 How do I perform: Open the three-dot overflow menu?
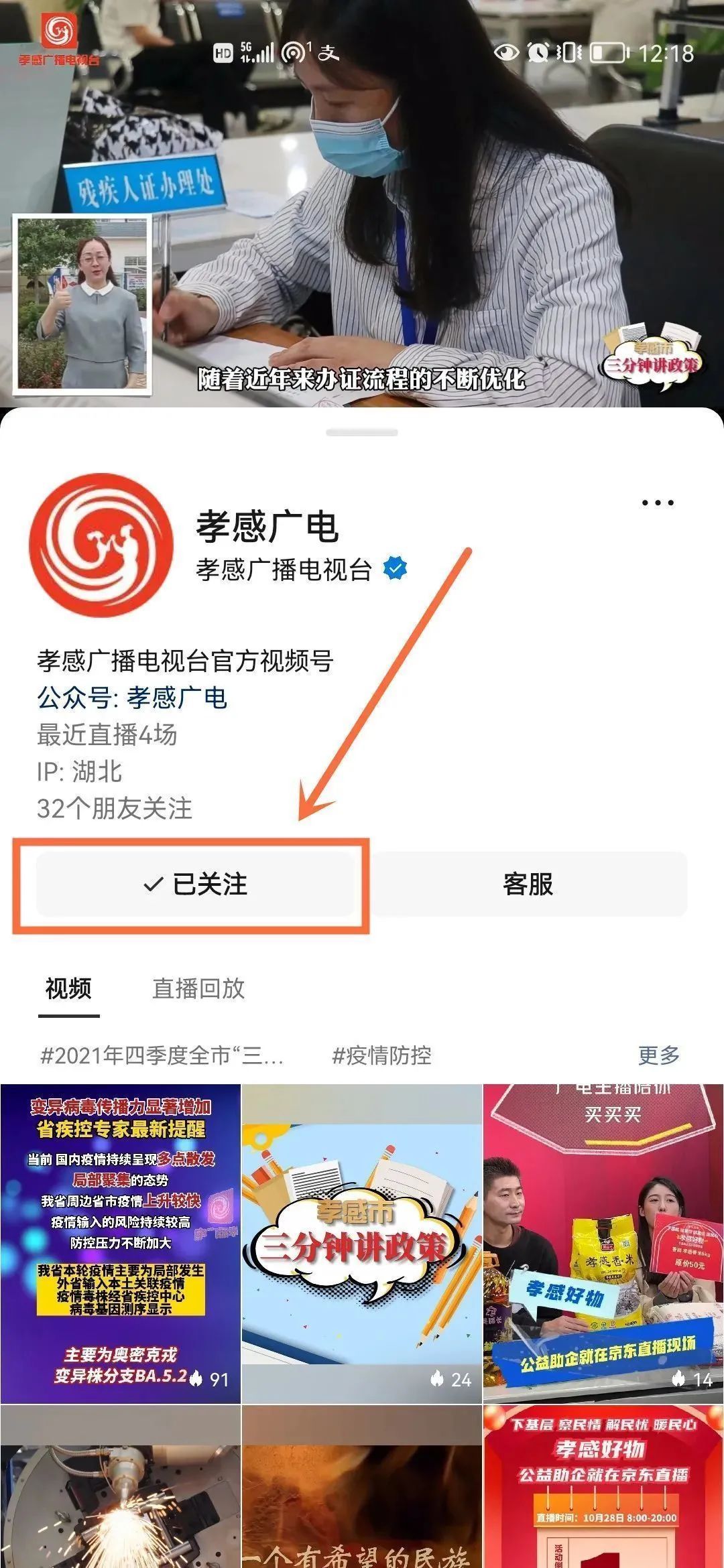[657, 503]
